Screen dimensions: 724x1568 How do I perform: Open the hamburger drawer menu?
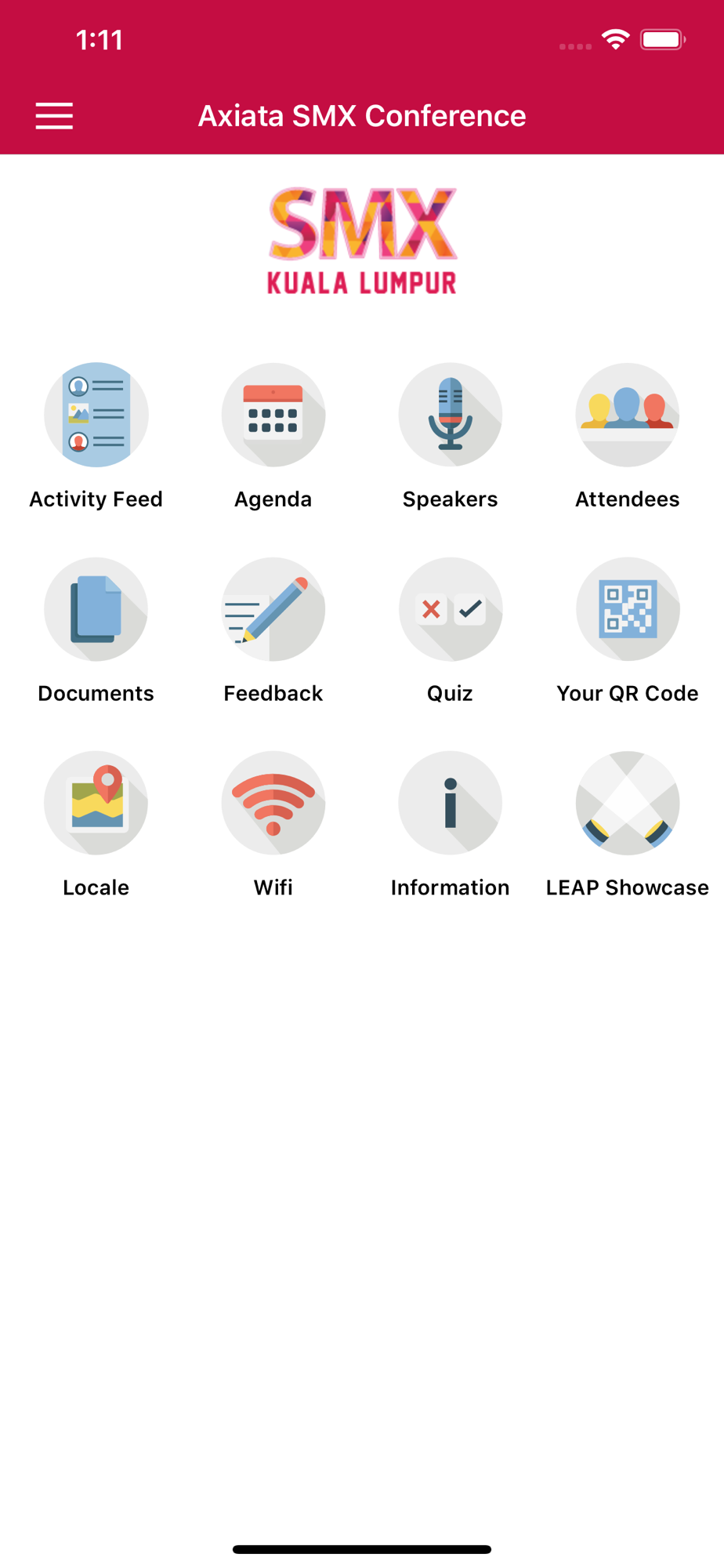(54, 116)
